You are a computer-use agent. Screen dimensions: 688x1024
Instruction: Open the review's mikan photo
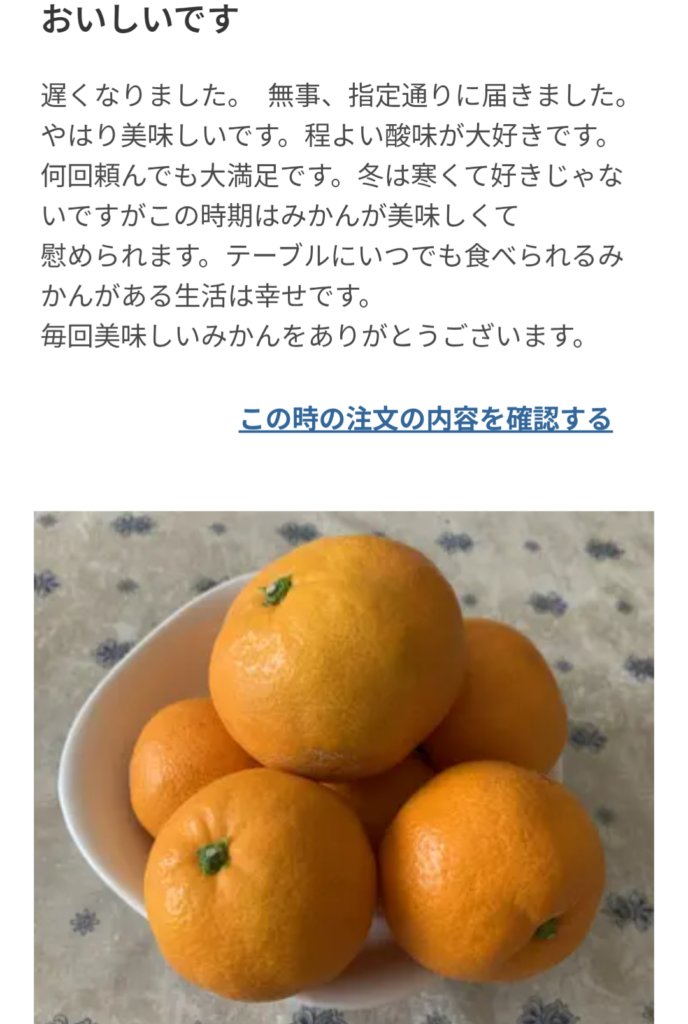pos(344,767)
